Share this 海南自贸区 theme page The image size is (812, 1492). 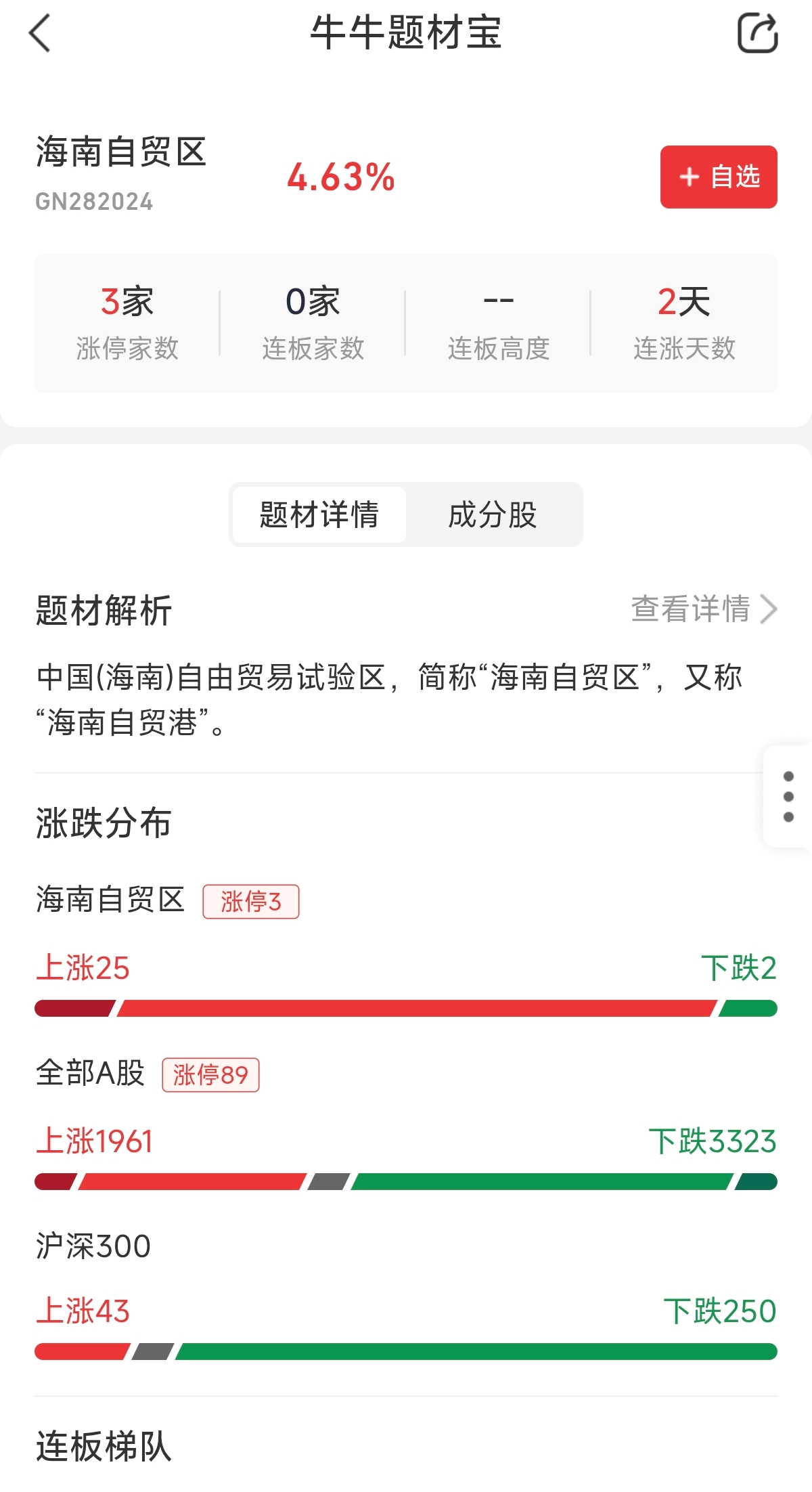(757, 33)
